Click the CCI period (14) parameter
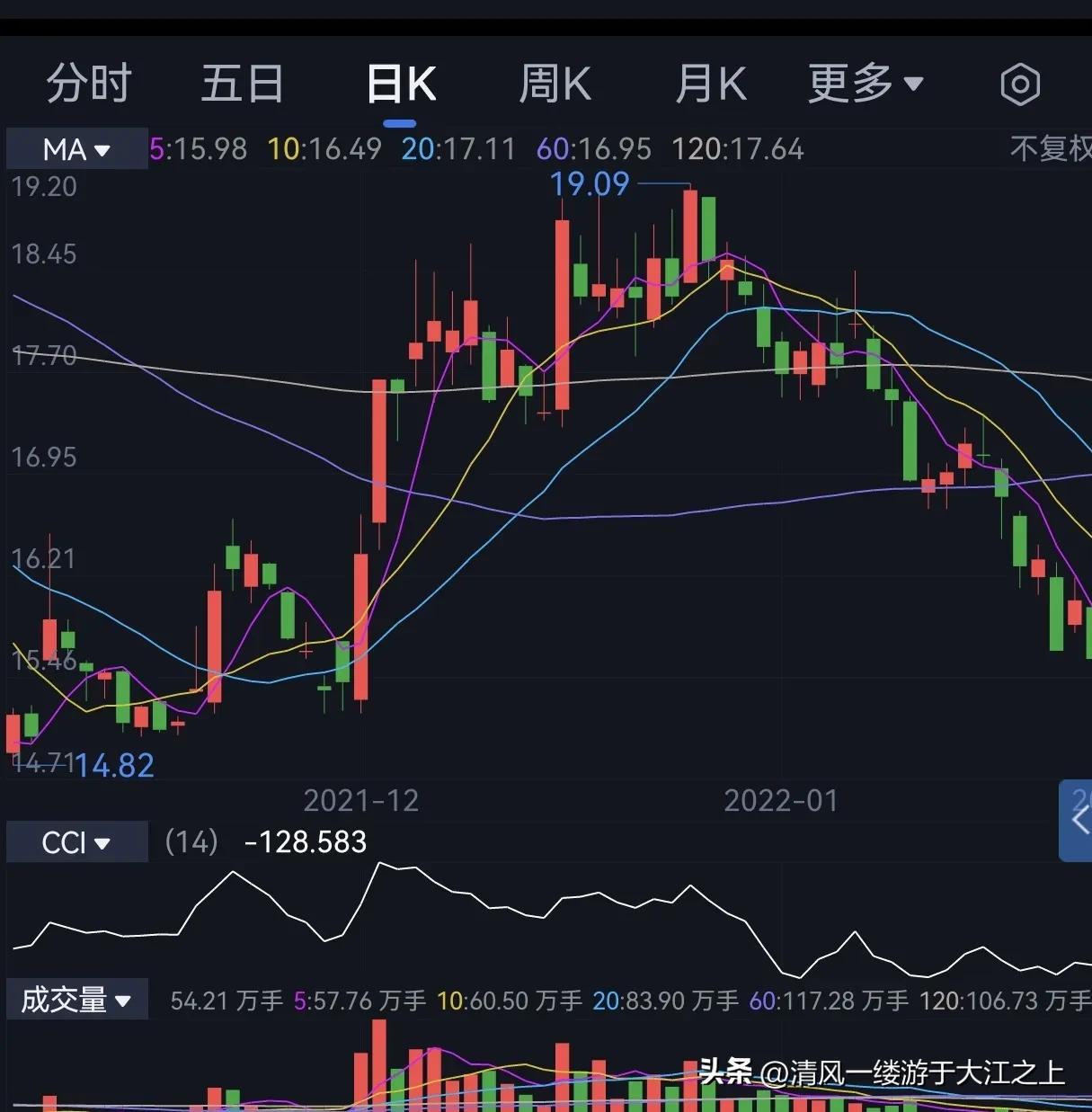The width and height of the screenshot is (1092, 1112). [x=191, y=842]
